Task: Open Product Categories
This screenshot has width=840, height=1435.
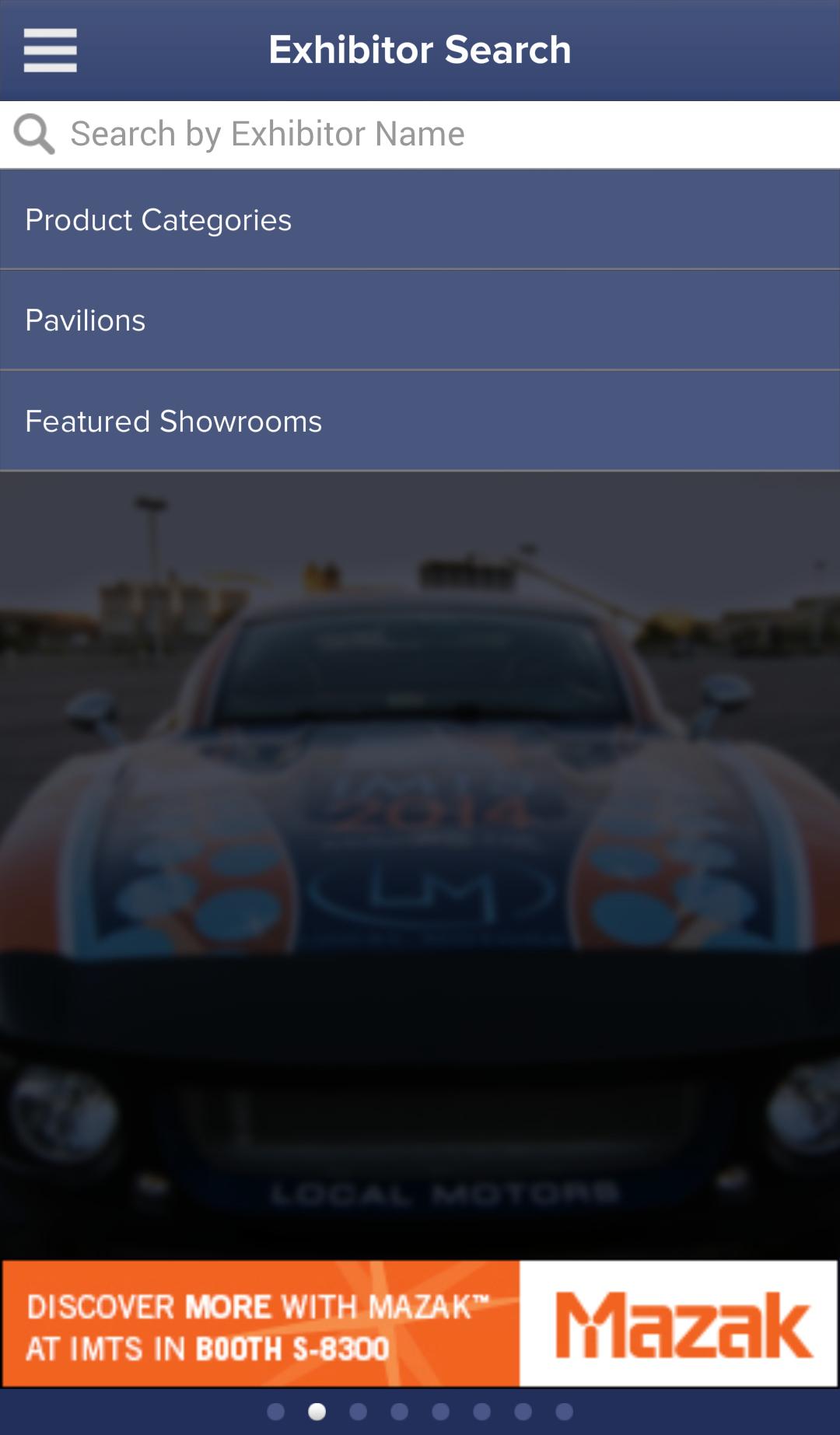Action: 420,220
